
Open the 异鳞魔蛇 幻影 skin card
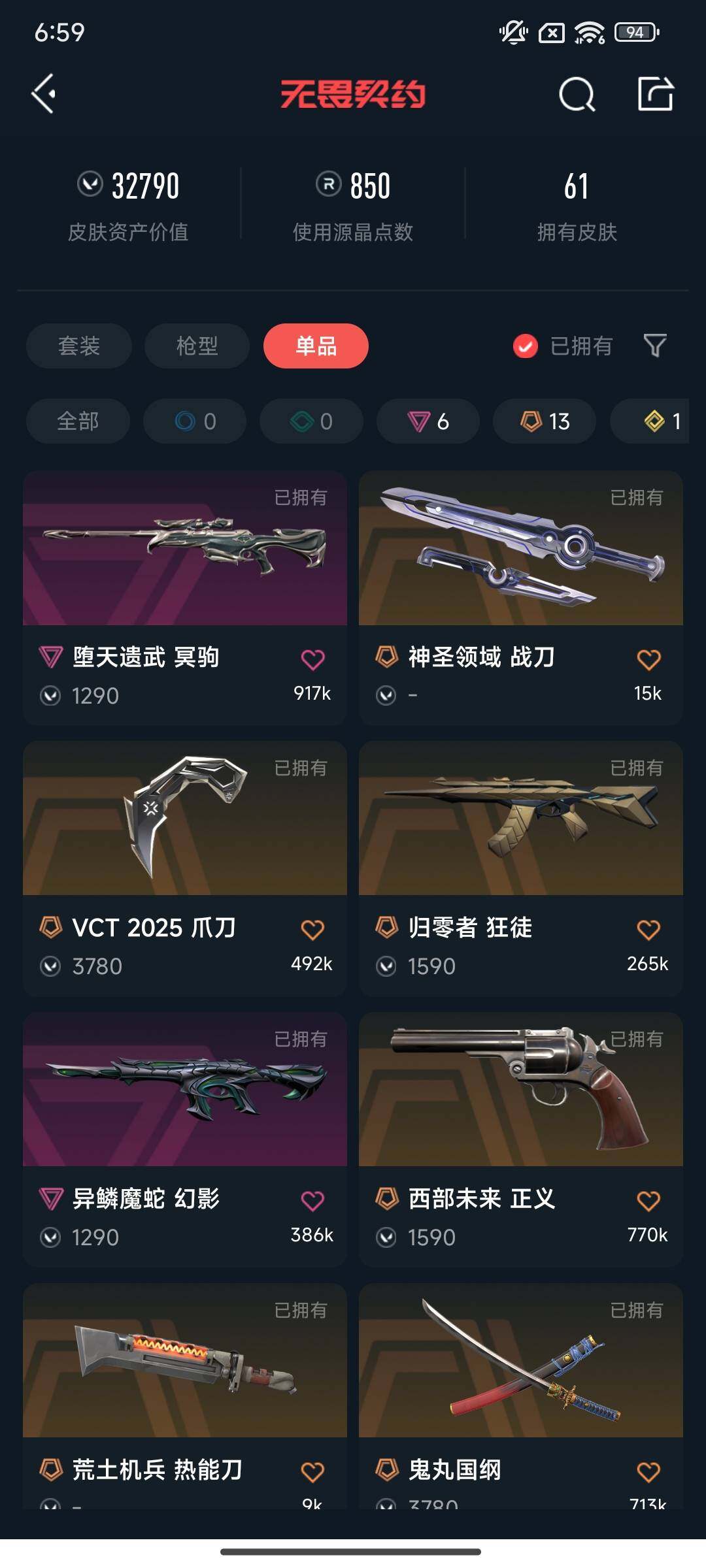[185, 1090]
